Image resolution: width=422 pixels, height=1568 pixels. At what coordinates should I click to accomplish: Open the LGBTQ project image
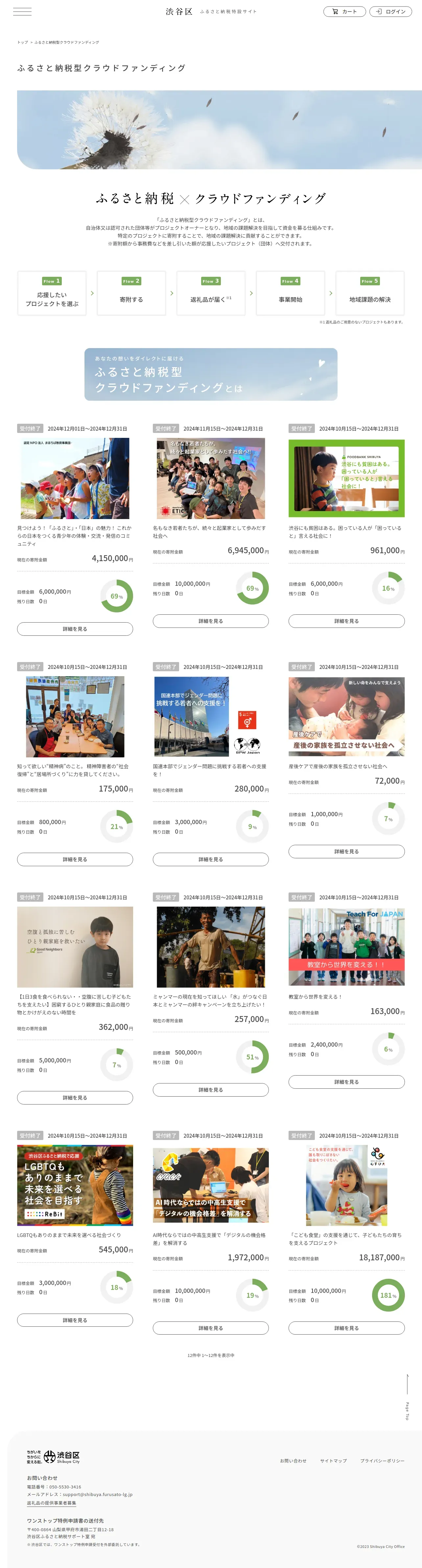click(x=75, y=1185)
